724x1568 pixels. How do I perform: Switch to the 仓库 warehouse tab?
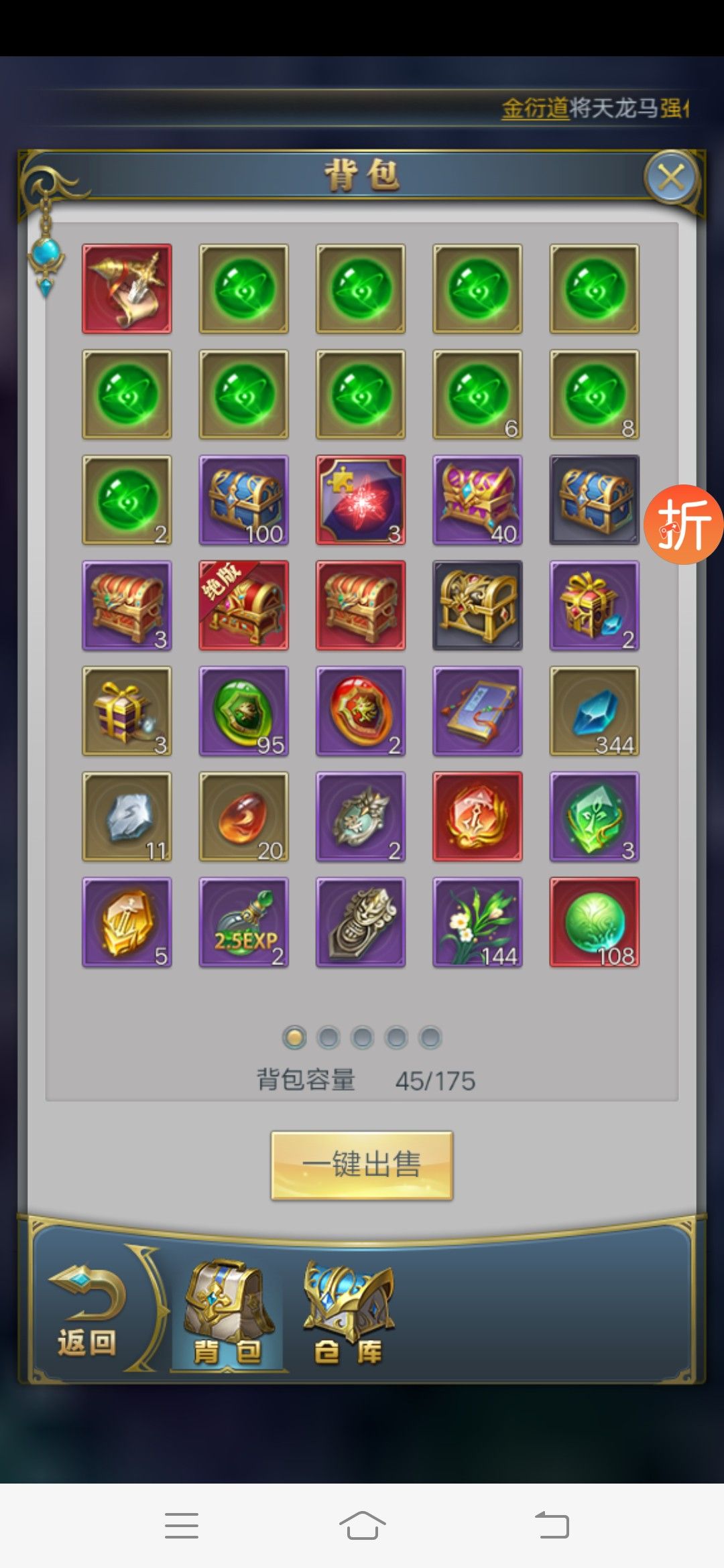tap(348, 1313)
